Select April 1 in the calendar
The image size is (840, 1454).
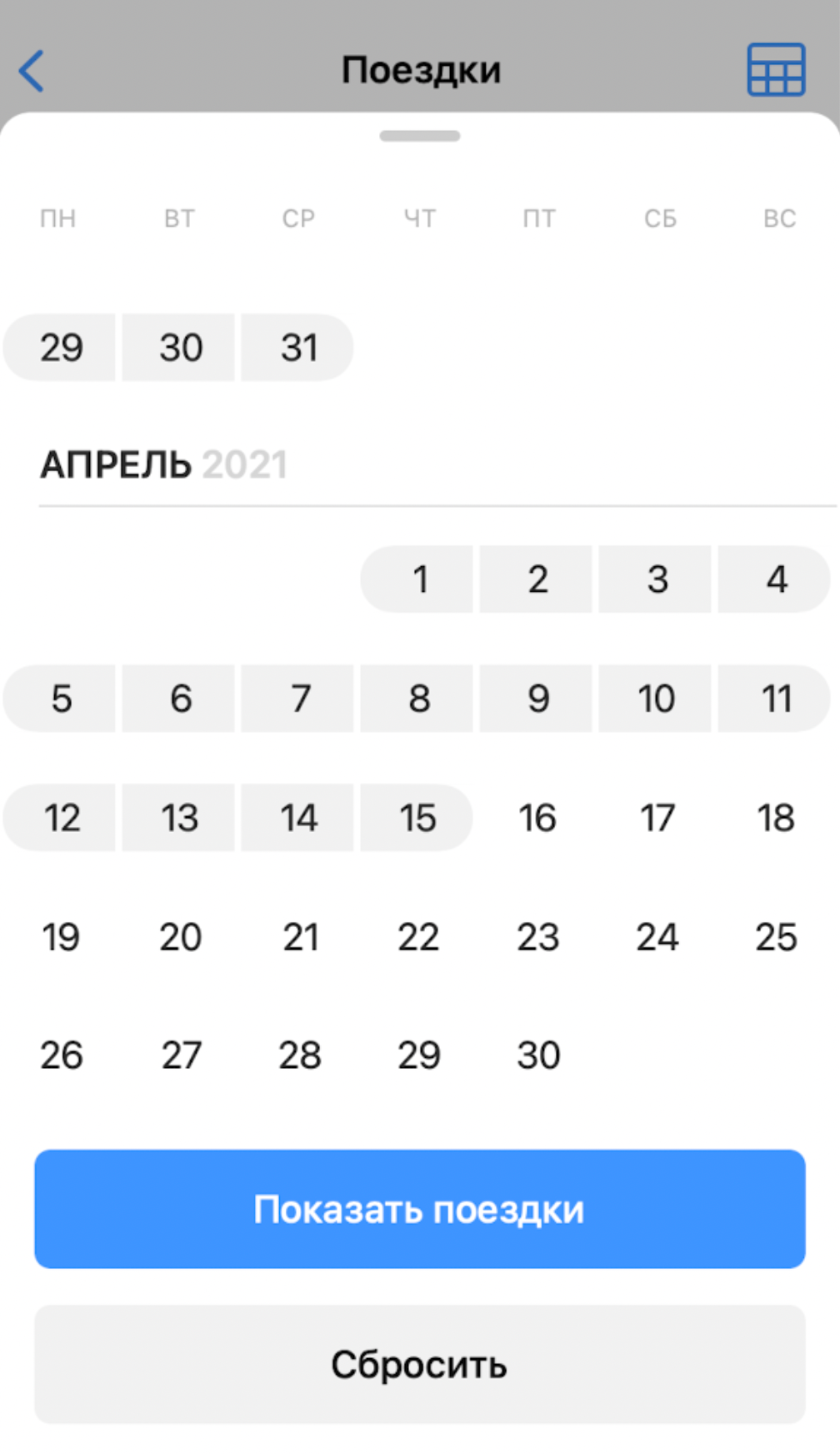(x=419, y=579)
